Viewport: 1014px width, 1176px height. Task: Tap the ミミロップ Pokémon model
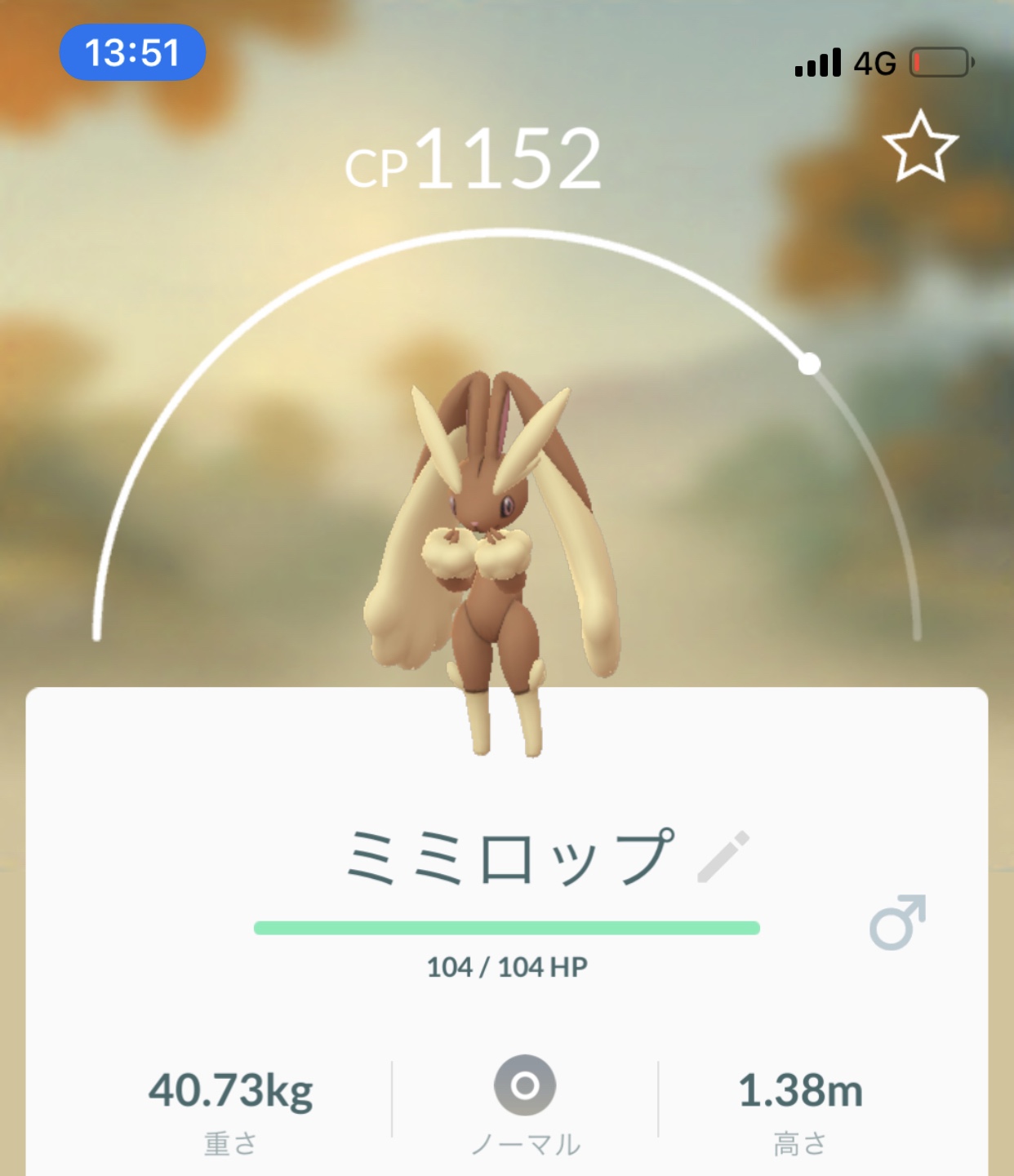(x=490, y=555)
